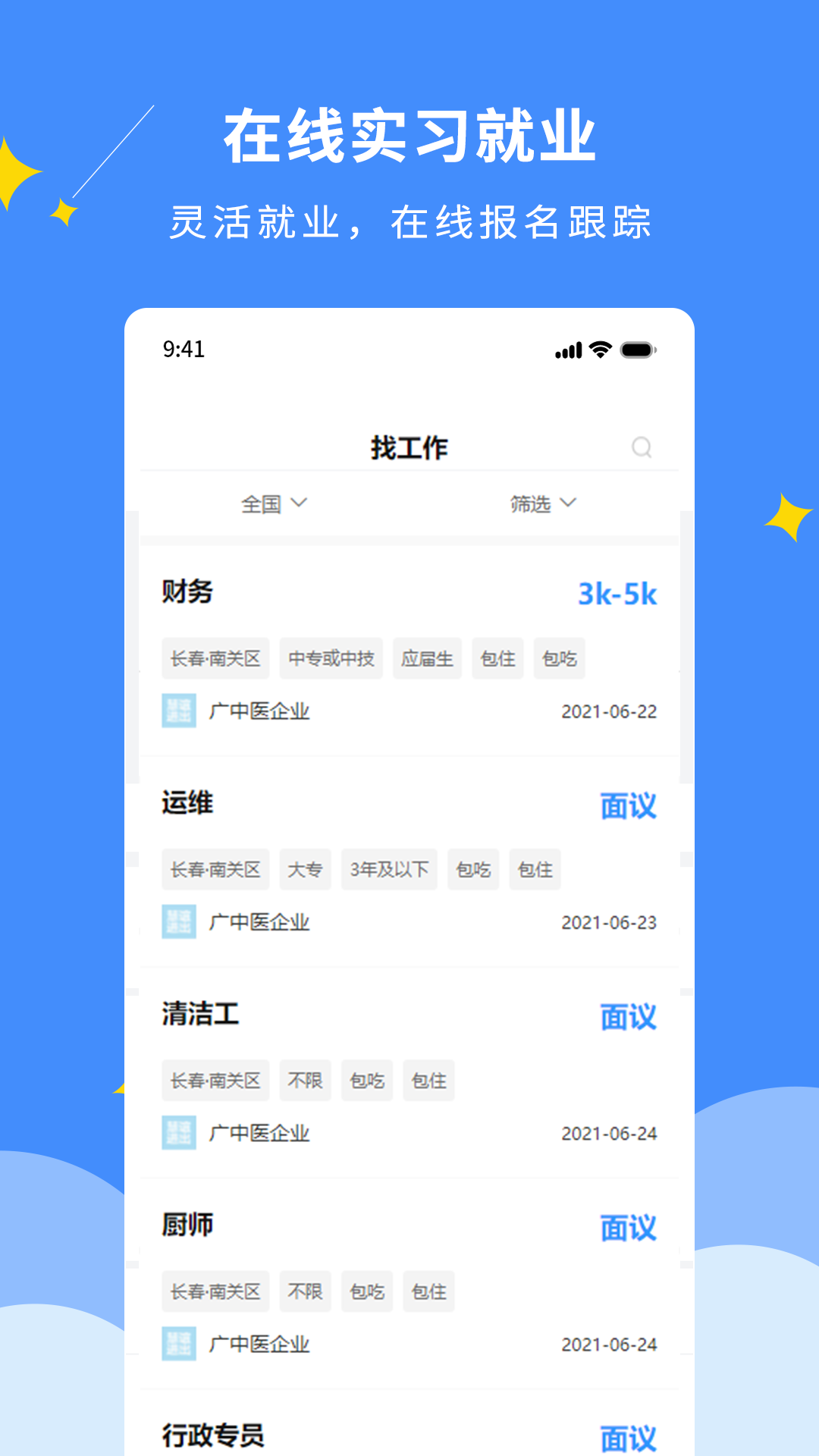
Task: Expand the 全国 location dropdown
Action: tap(273, 503)
